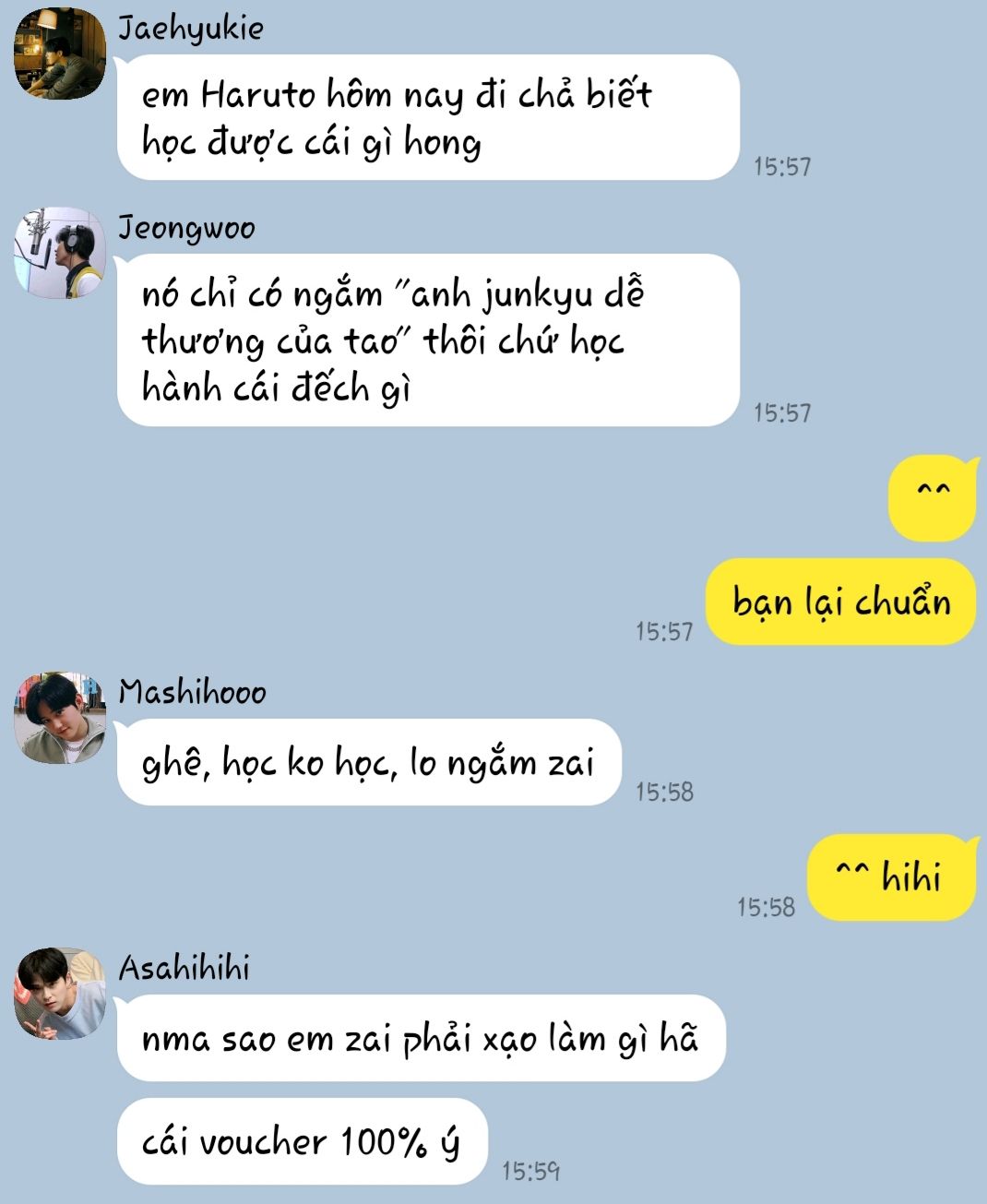Image resolution: width=987 pixels, height=1204 pixels.
Task: View Jeongwoo's profile avatar
Action: [60, 253]
